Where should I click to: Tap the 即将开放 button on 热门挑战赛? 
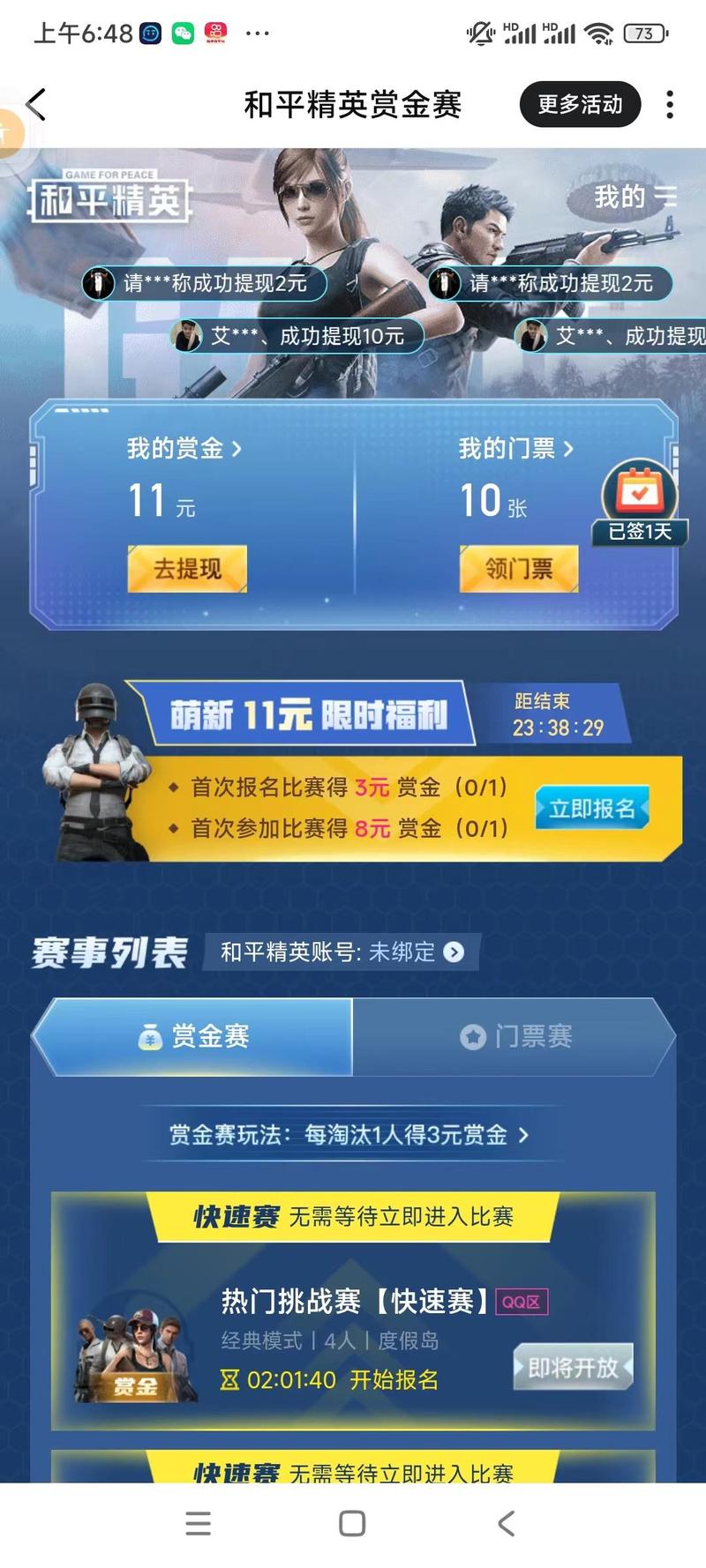tap(574, 1368)
